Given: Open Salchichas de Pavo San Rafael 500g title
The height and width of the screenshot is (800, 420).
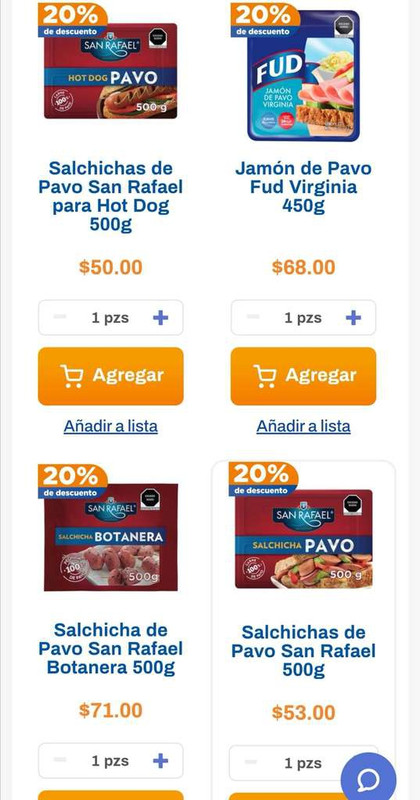Looking at the screenshot, I should click(x=303, y=651).
